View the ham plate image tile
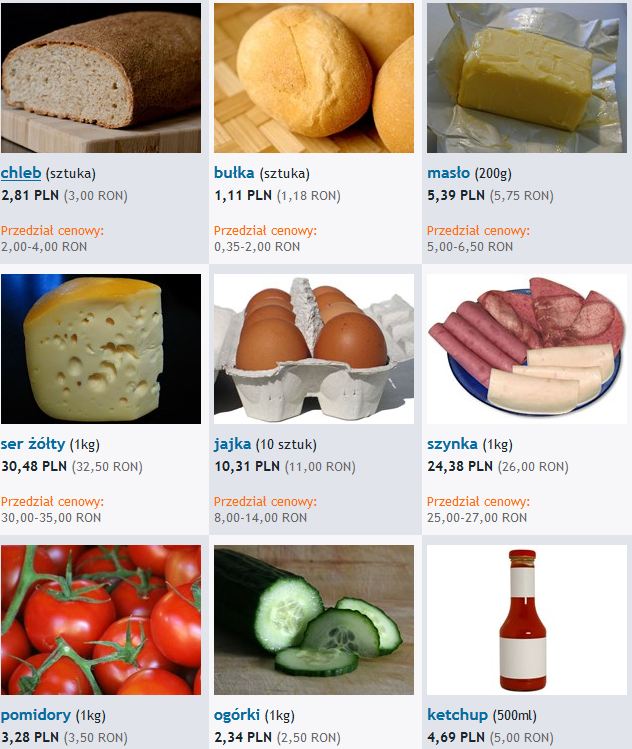 527,349
